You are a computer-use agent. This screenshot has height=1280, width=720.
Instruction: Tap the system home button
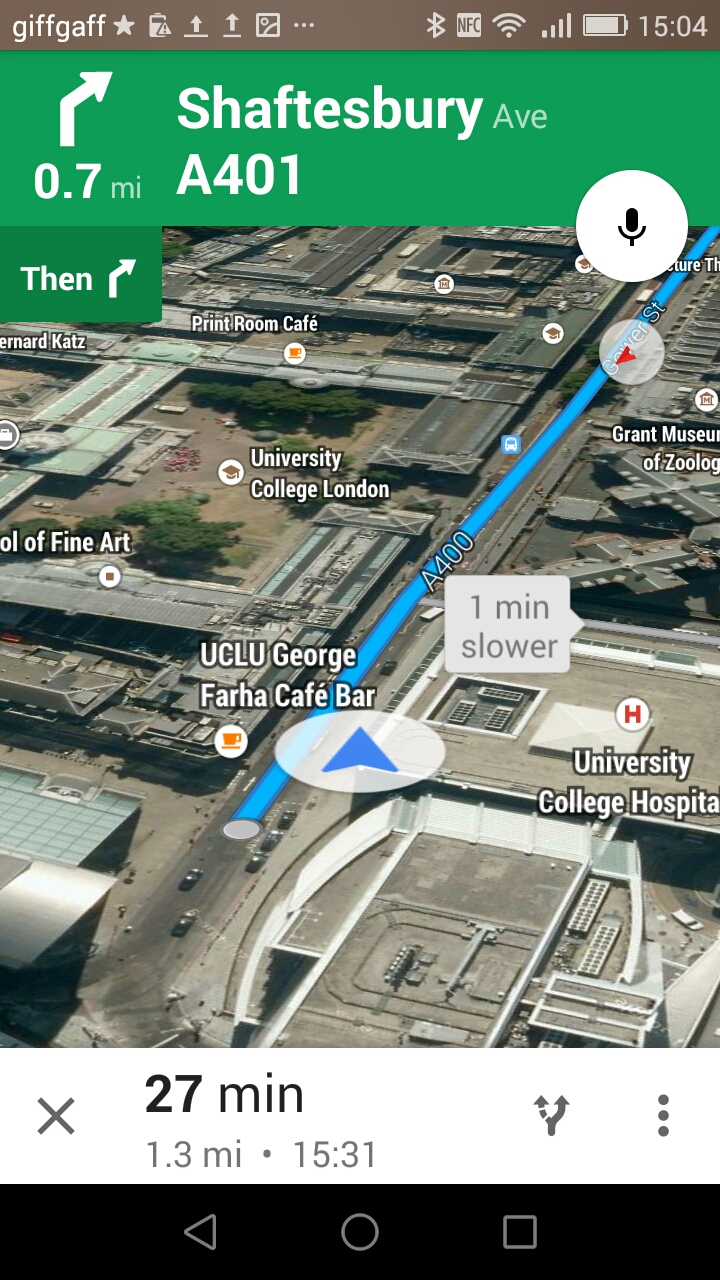(360, 1232)
